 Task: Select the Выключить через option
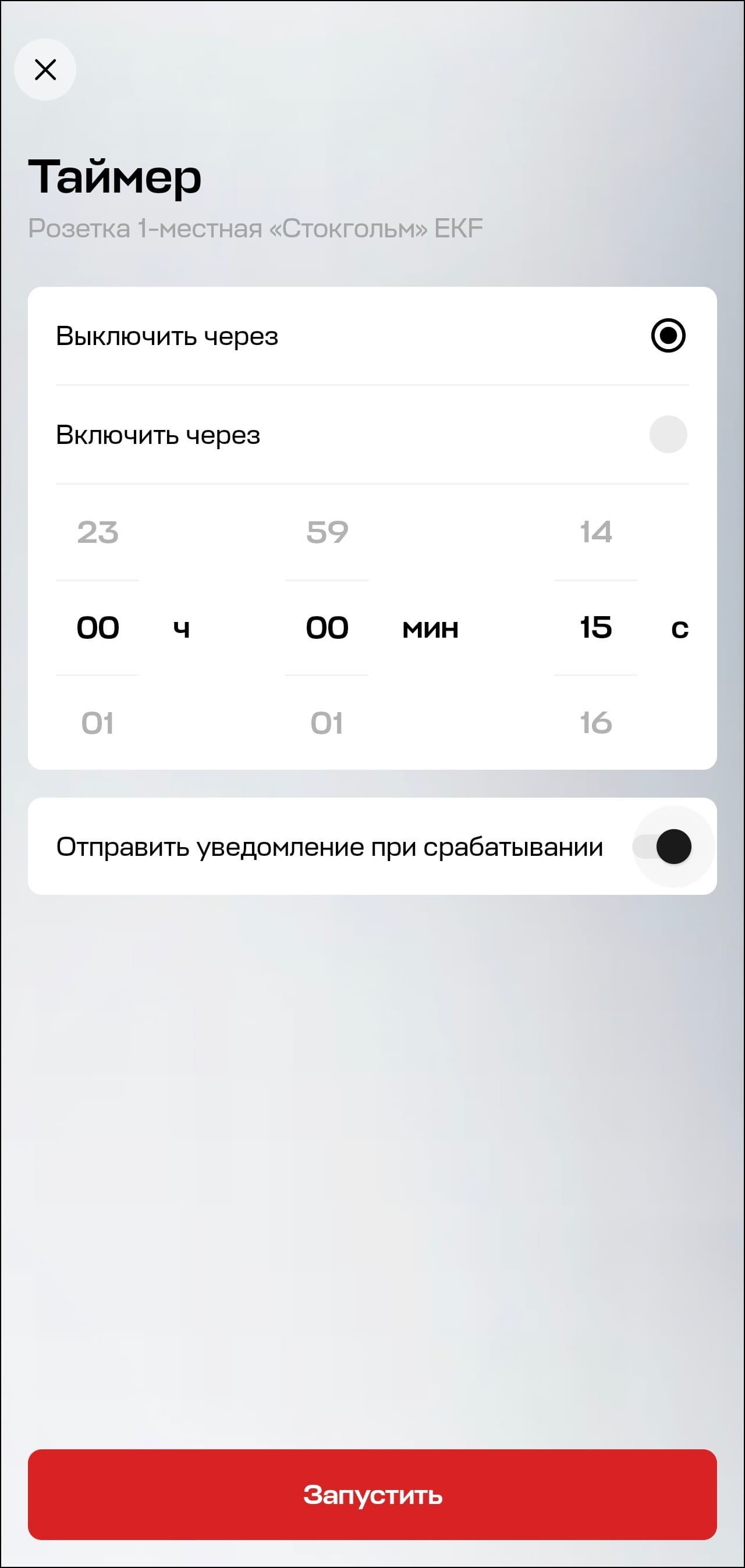tap(668, 335)
